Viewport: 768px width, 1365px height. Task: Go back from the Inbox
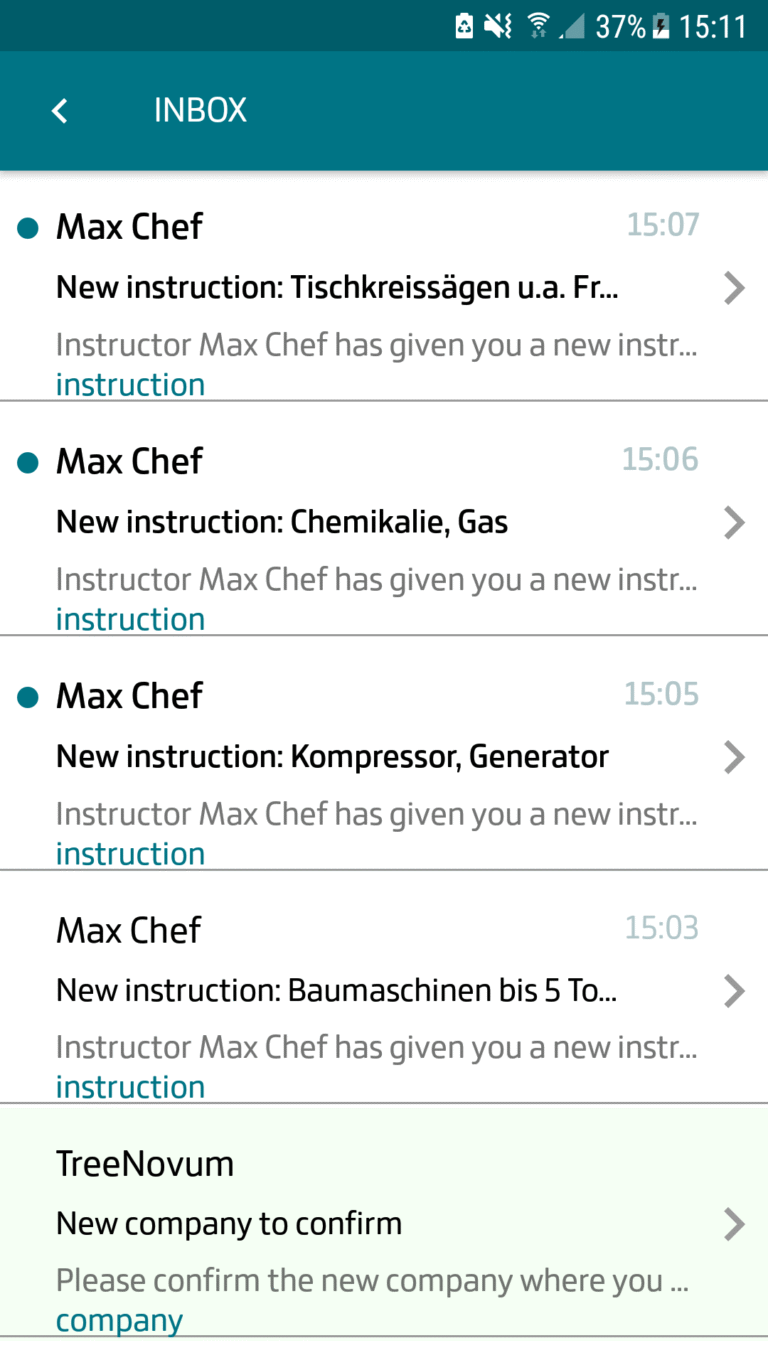[60, 110]
